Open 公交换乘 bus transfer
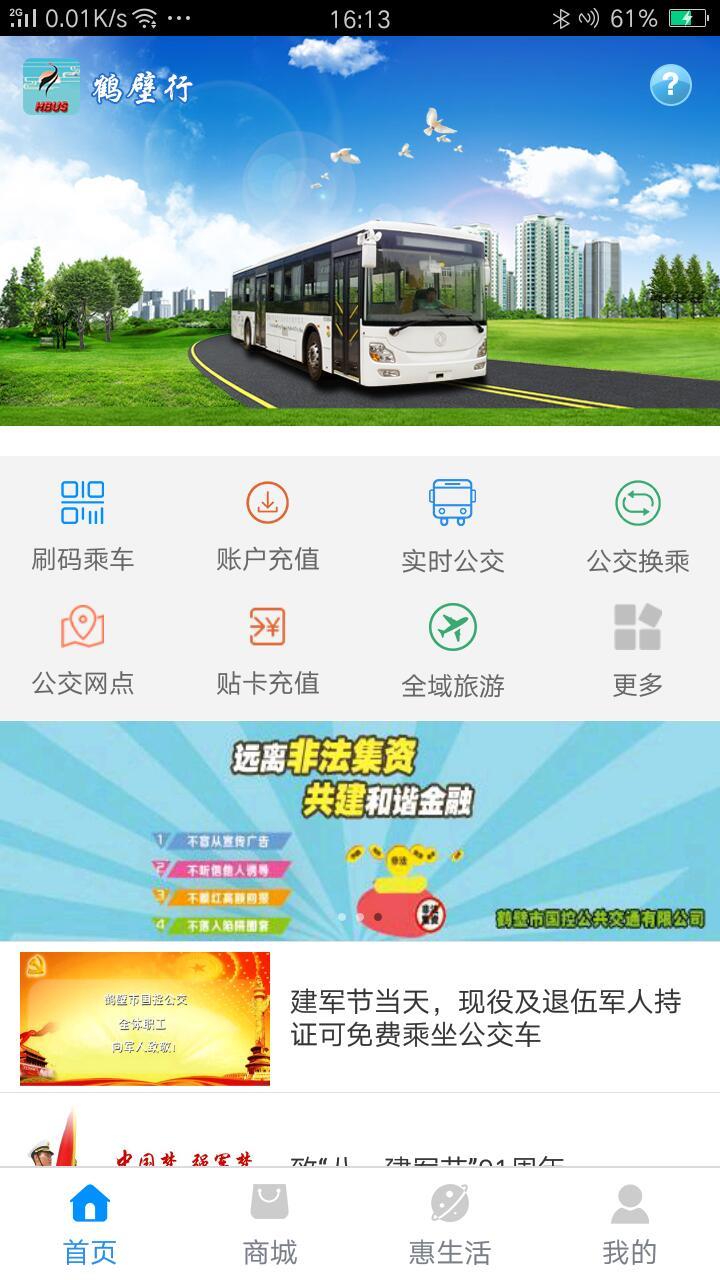 pos(638,525)
